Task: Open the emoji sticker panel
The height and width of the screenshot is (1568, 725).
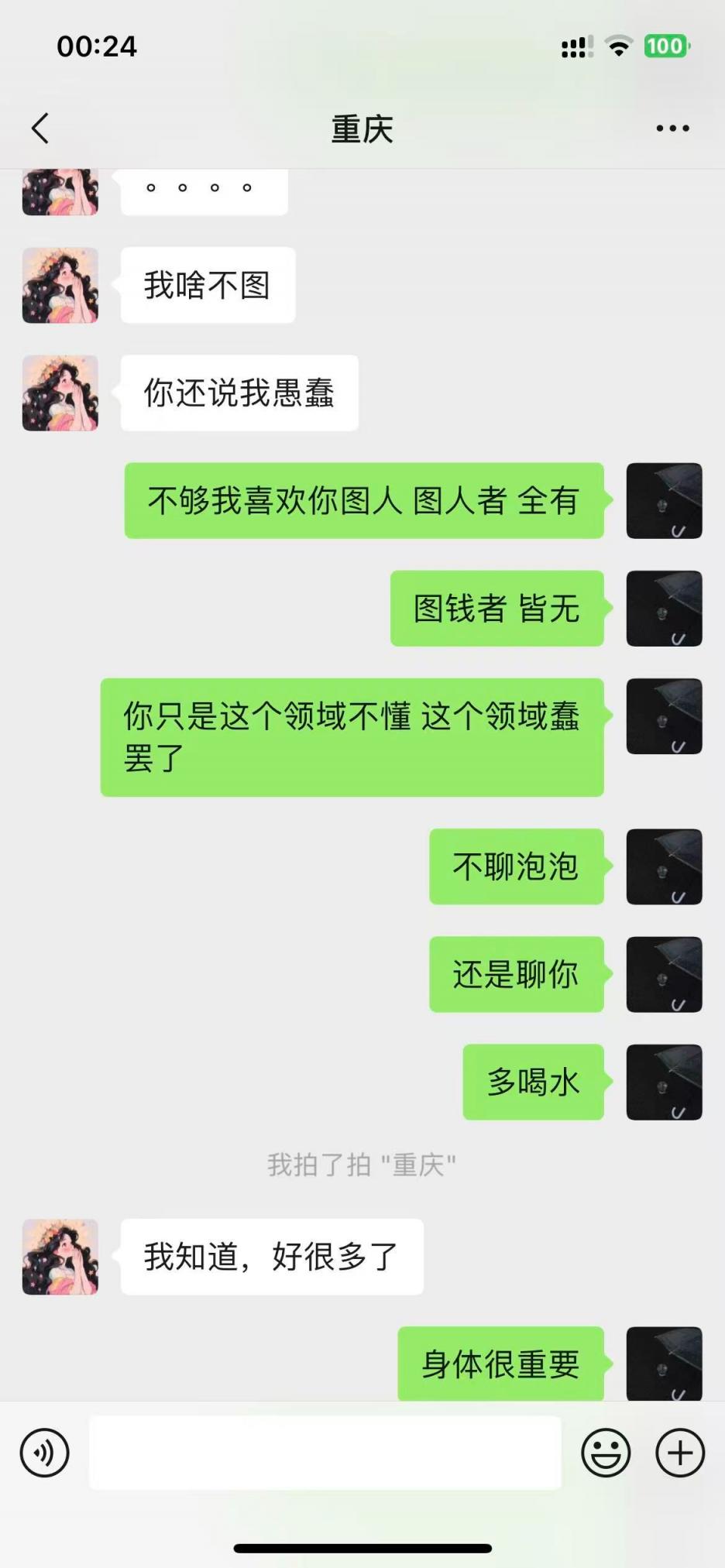Action: pos(606,1453)
